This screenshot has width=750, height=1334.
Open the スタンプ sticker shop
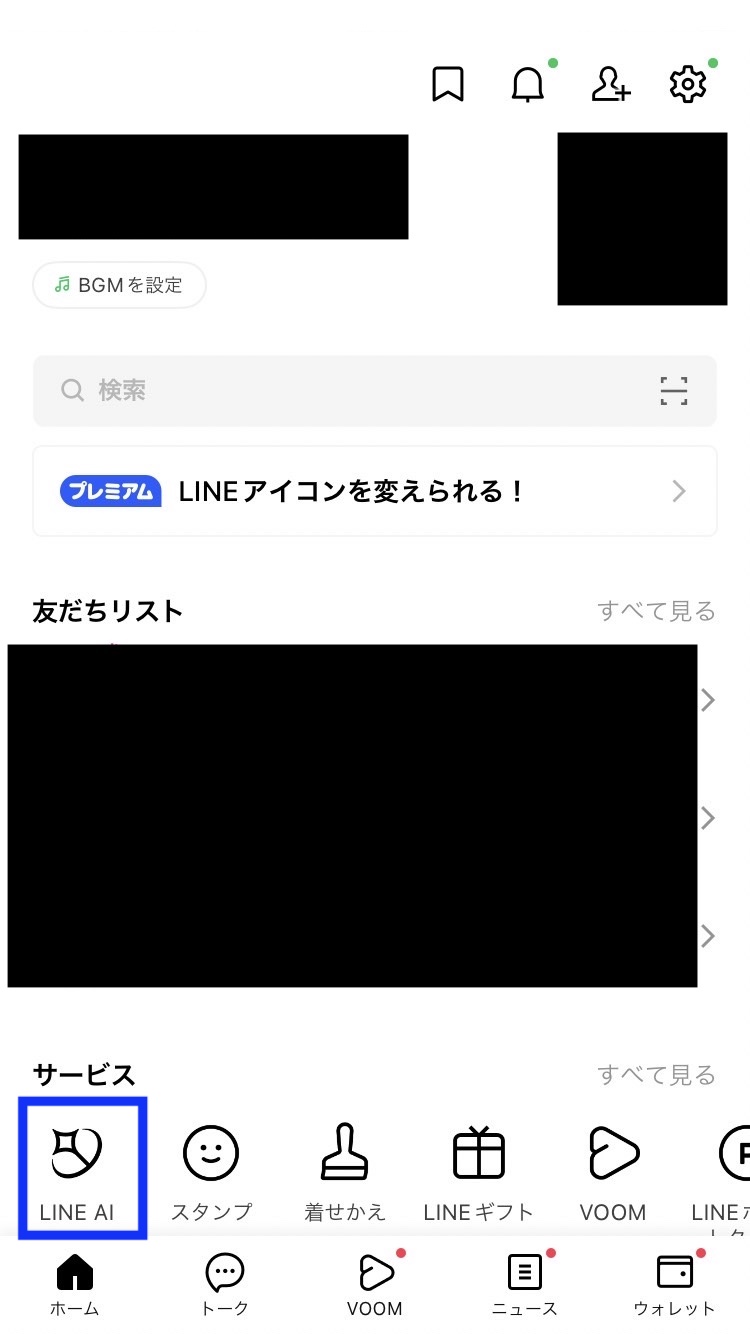(211, 1170)
